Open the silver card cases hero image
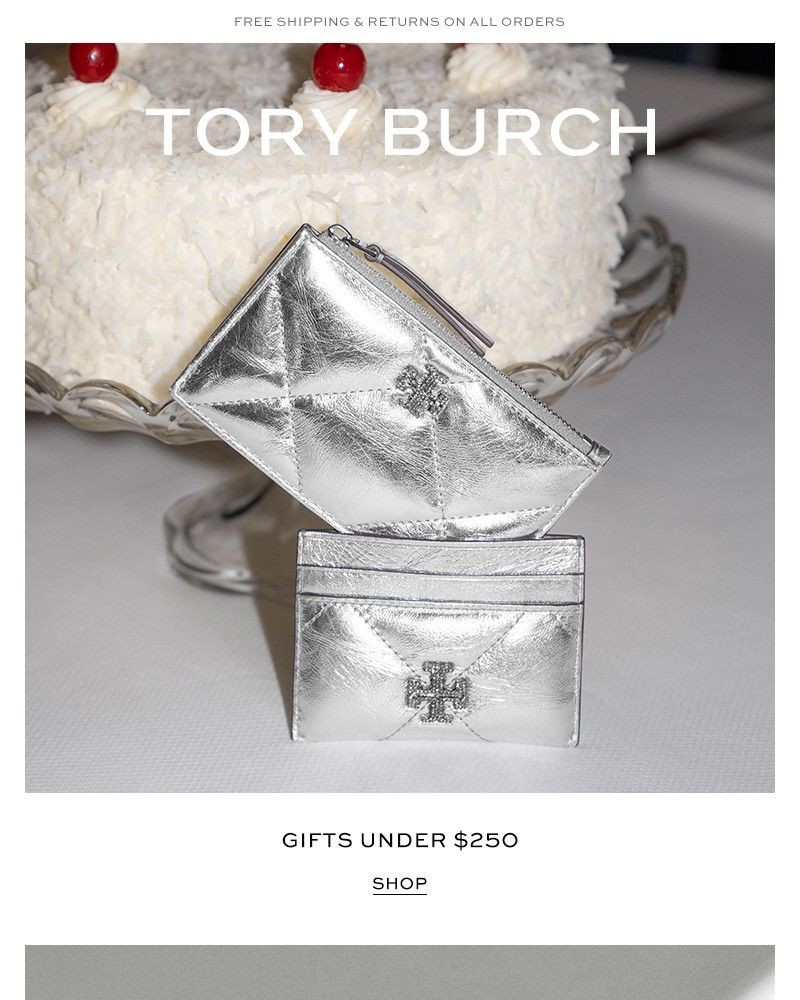 pos(400,480)
